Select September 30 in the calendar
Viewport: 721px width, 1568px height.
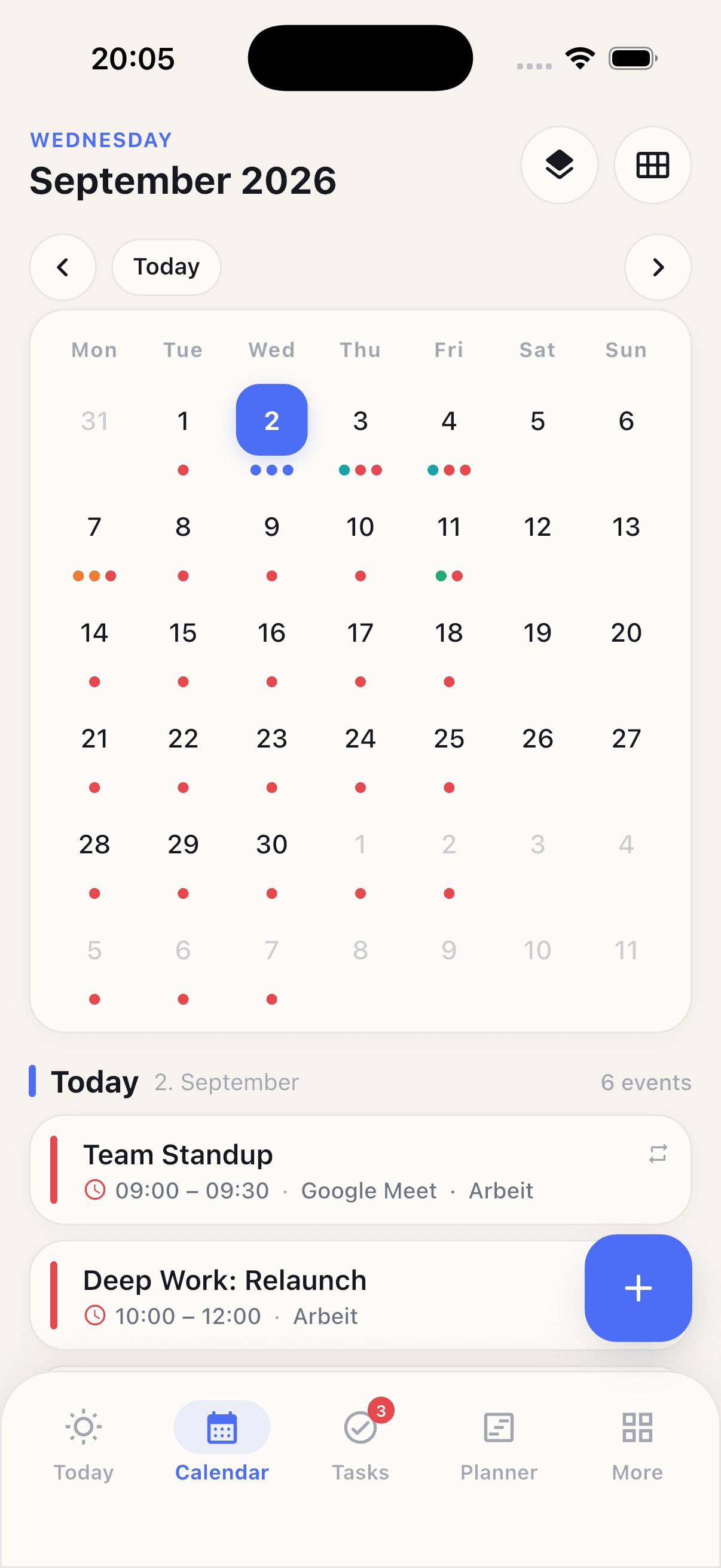point(271,857)
